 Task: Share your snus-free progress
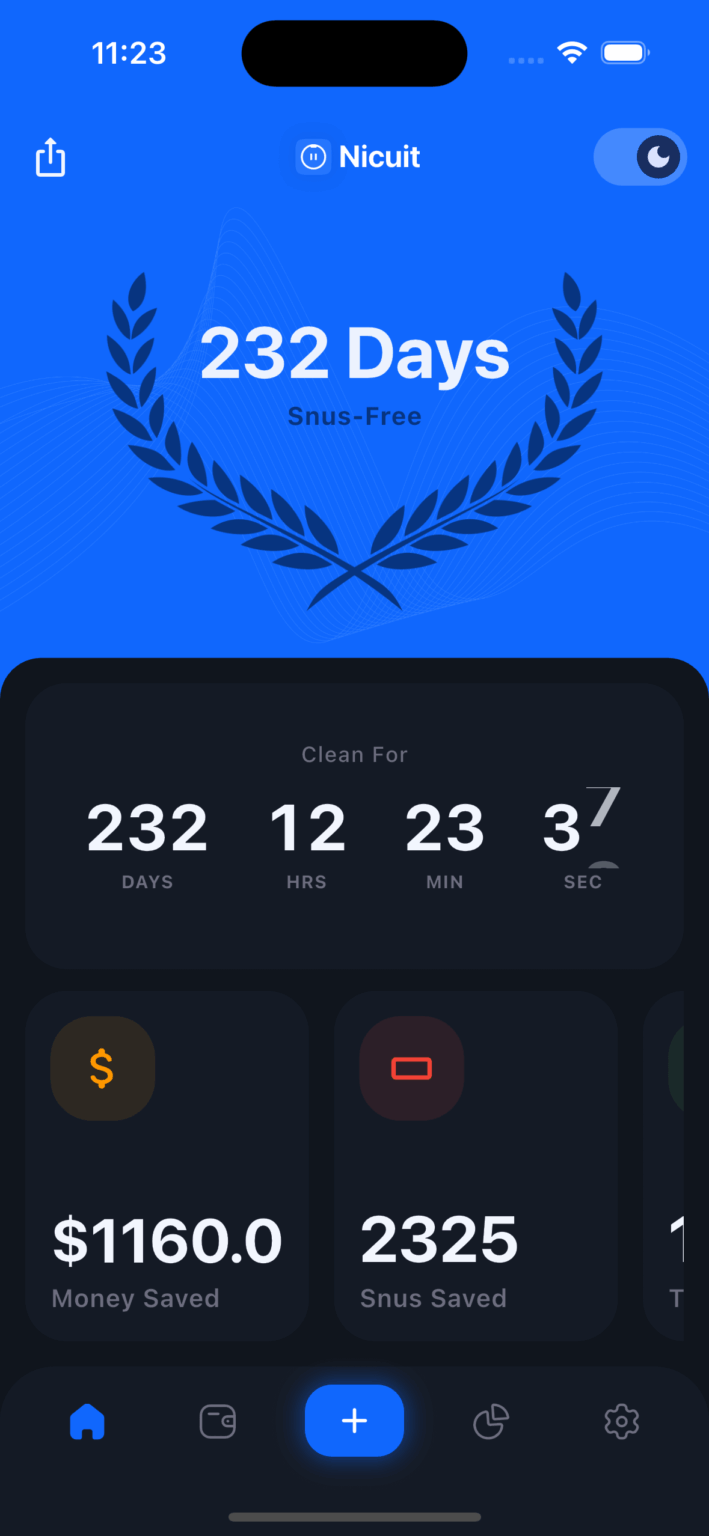(x=50, y=157)
